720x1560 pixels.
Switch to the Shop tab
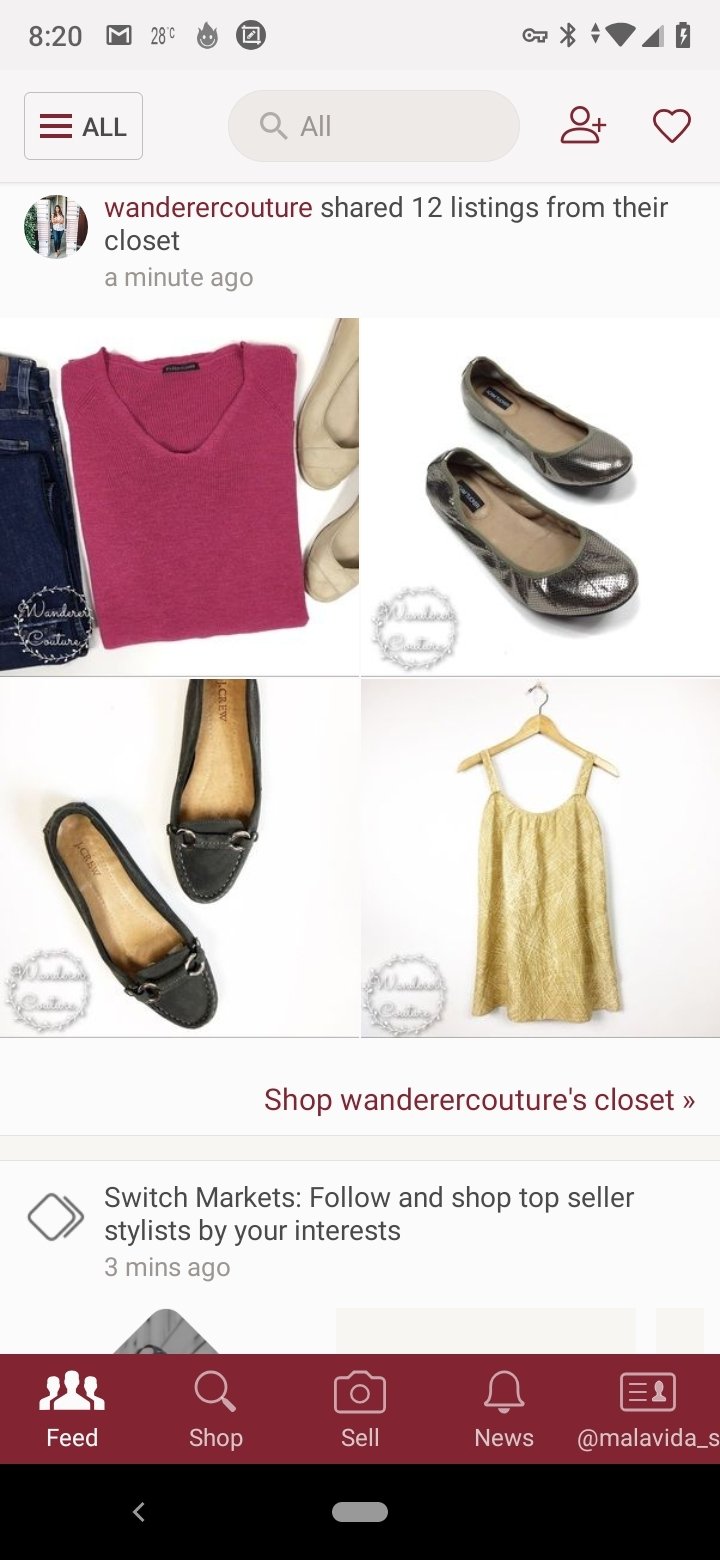click(x=216, y=1410)
